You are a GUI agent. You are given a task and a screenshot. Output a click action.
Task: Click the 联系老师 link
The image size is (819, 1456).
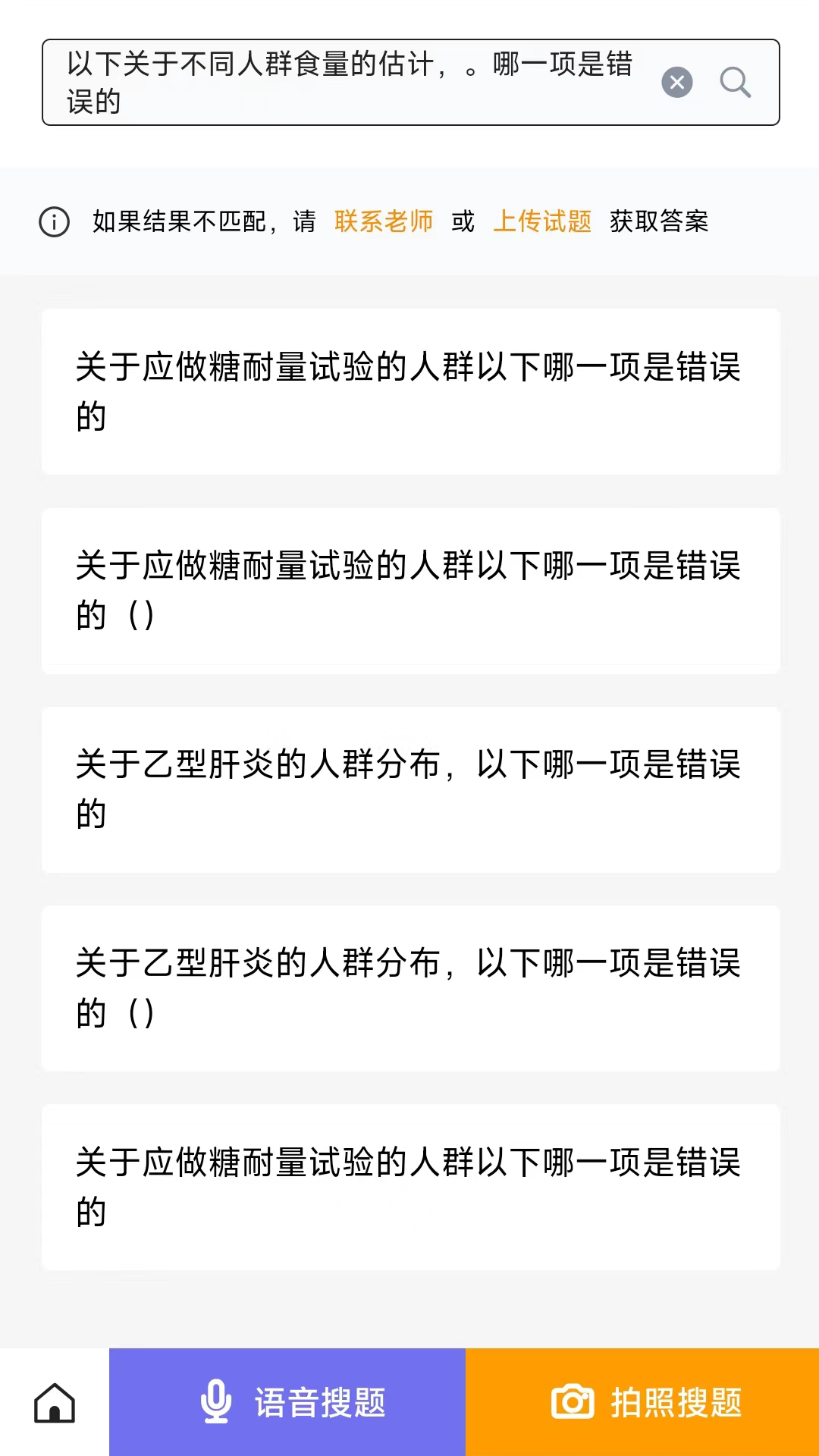click(x=382, y=221)
